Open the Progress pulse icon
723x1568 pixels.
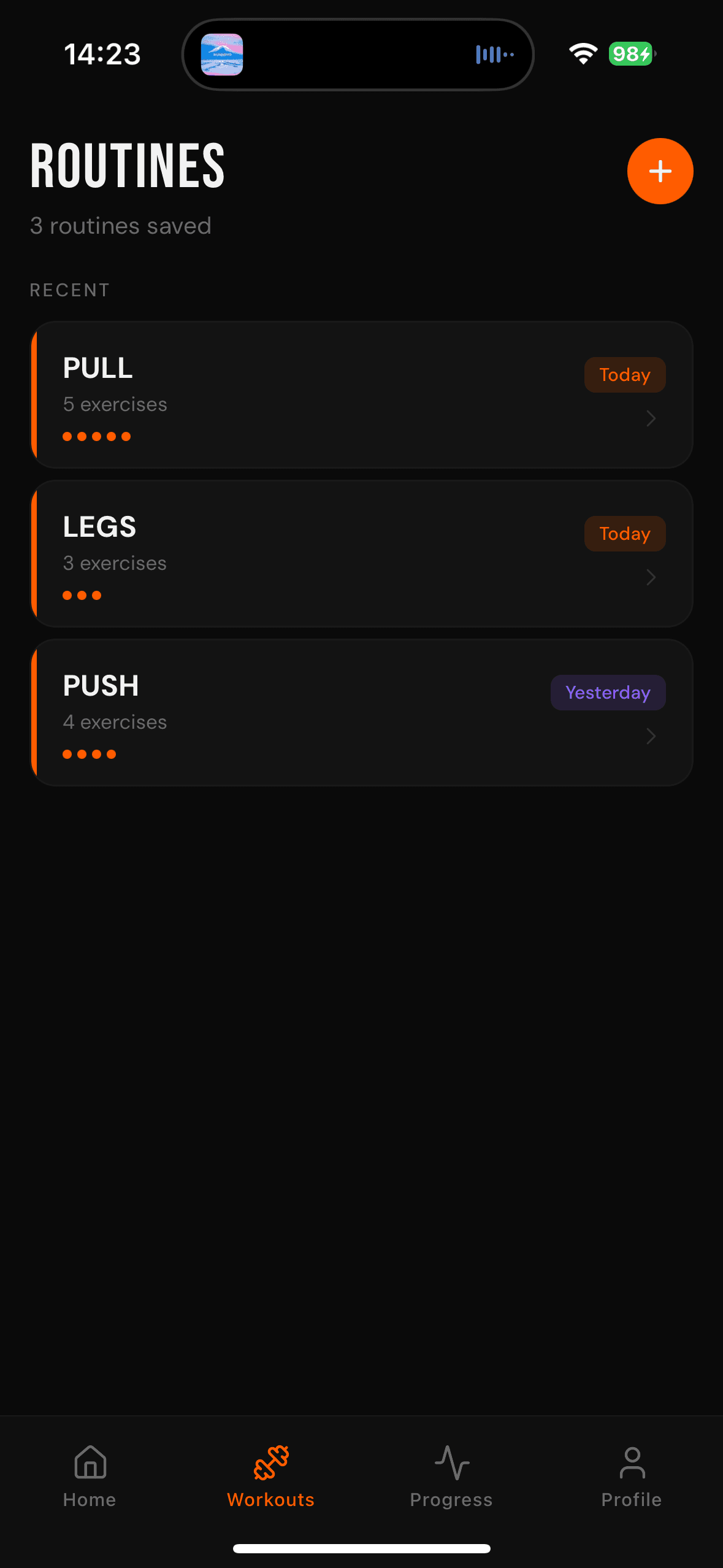tap(451, 1462)
